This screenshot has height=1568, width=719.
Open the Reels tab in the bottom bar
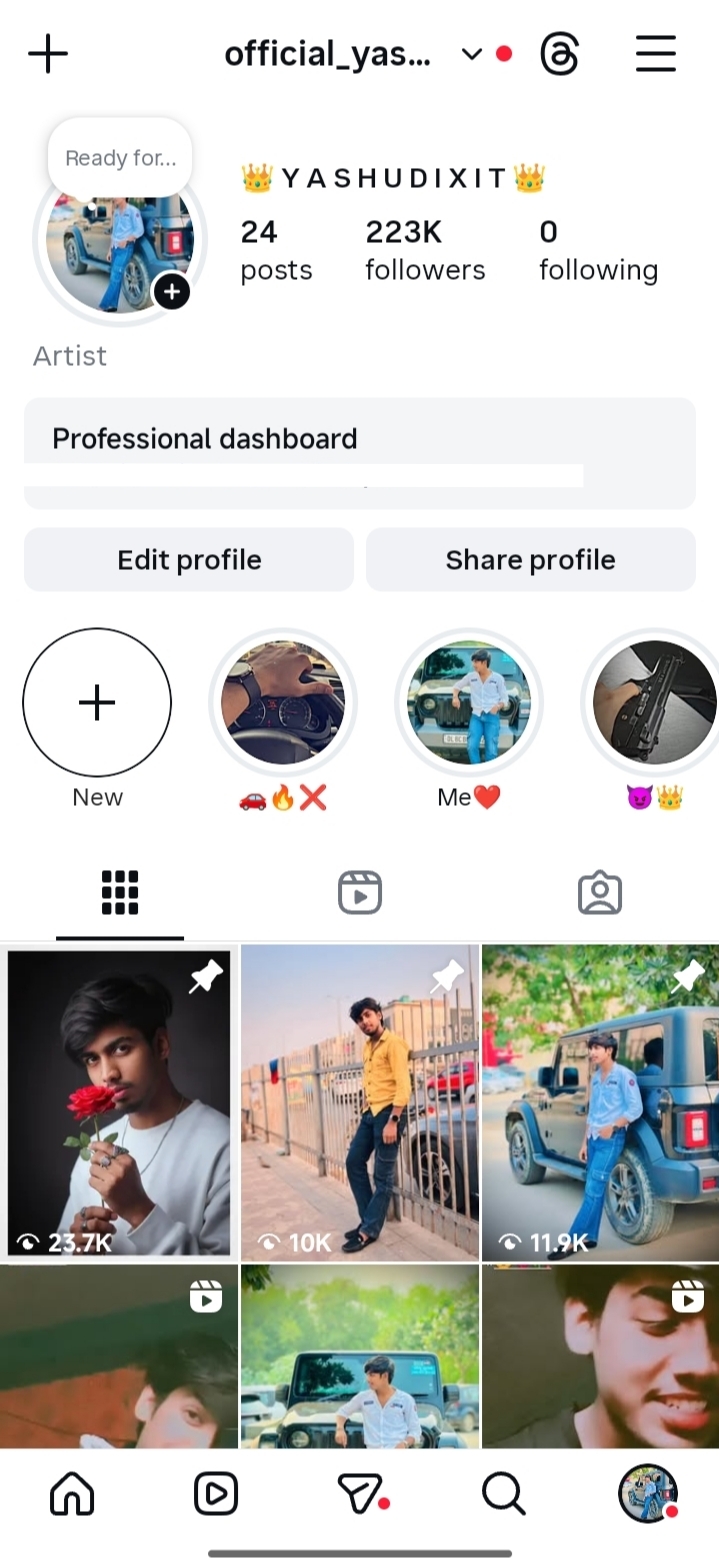pos(216,1494)
